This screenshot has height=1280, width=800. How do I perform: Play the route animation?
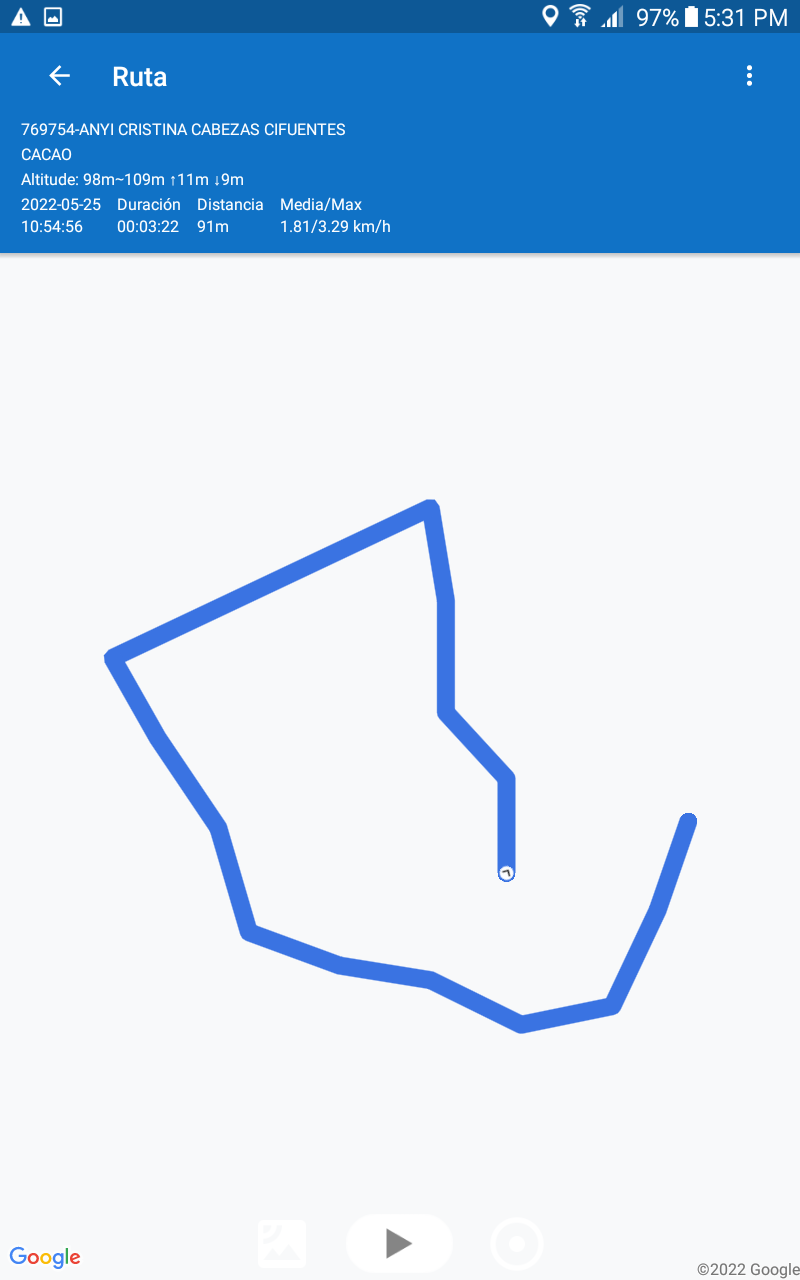pyautogui.click(x=399, y=1243)
